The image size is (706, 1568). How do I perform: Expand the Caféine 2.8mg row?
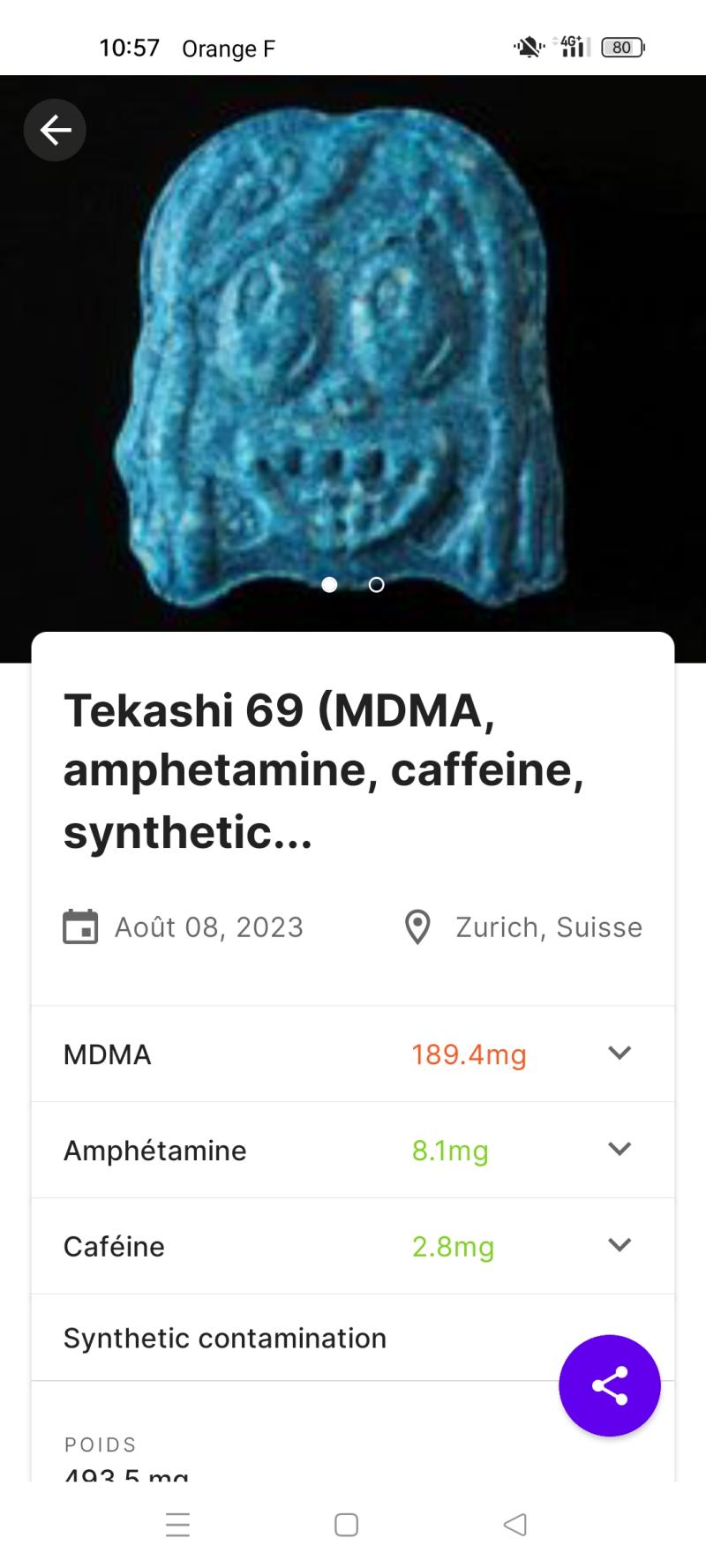pyautogui.click(x=620, y=1245)
